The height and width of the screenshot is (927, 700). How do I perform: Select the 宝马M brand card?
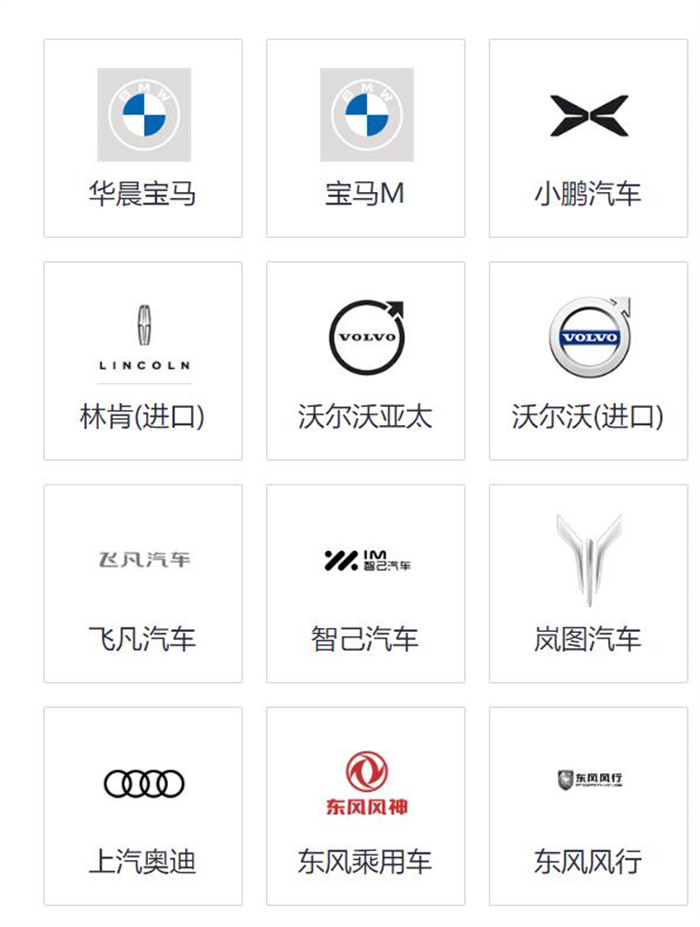(x=365, y=138)
